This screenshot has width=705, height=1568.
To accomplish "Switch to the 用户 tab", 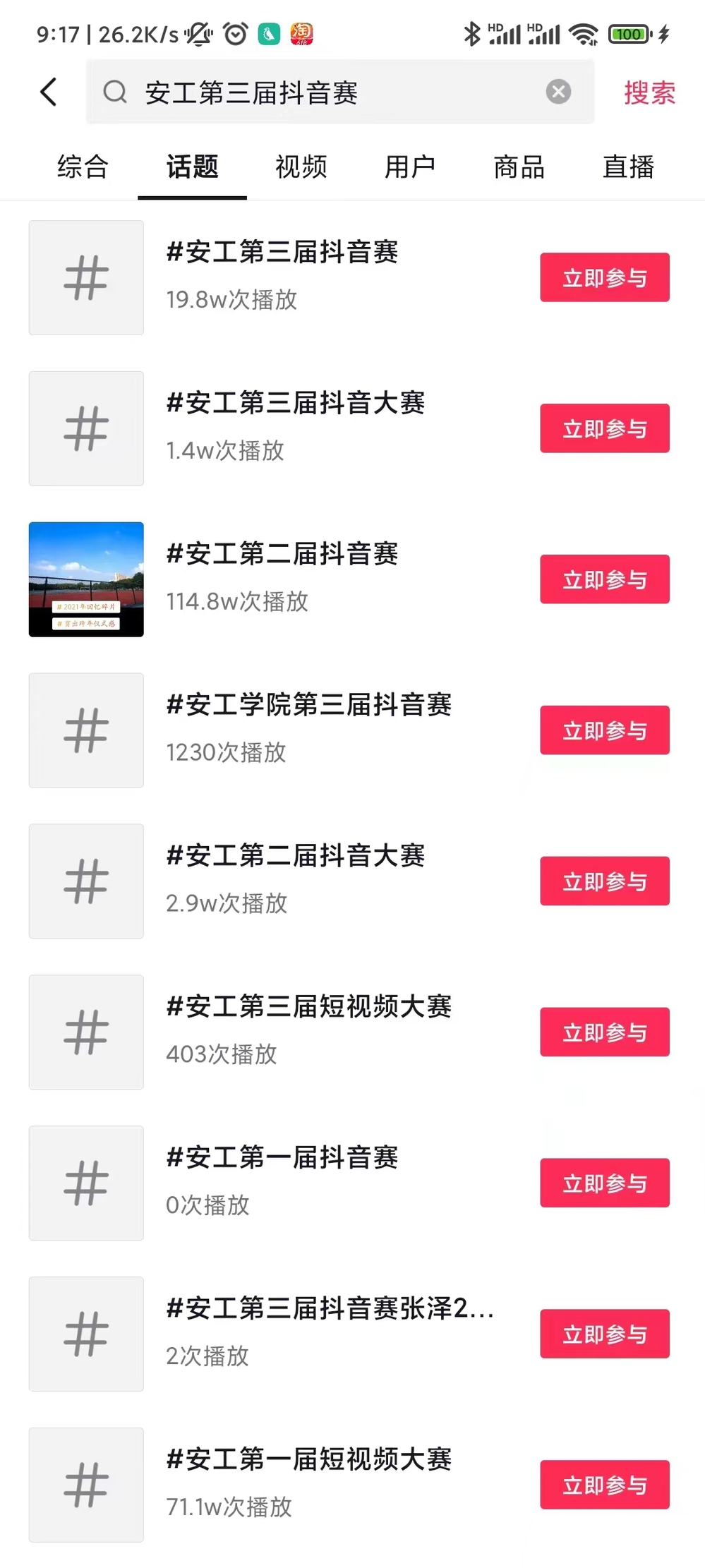I will point(410,167).
